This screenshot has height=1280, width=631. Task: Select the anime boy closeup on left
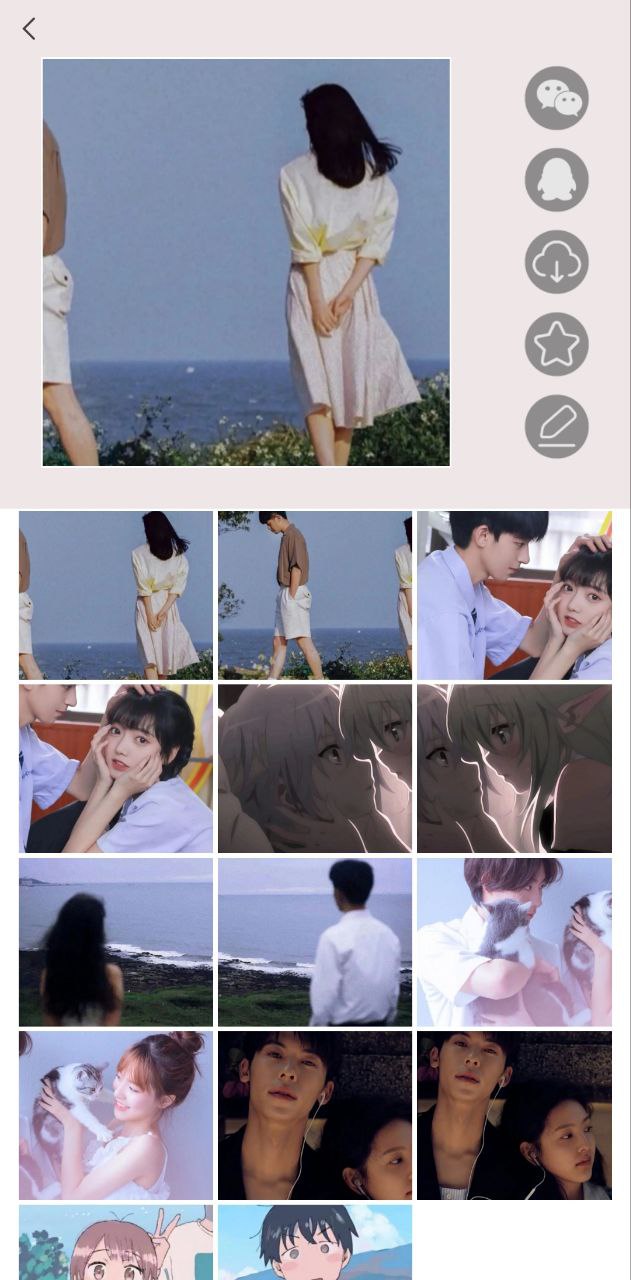(315, 768)
